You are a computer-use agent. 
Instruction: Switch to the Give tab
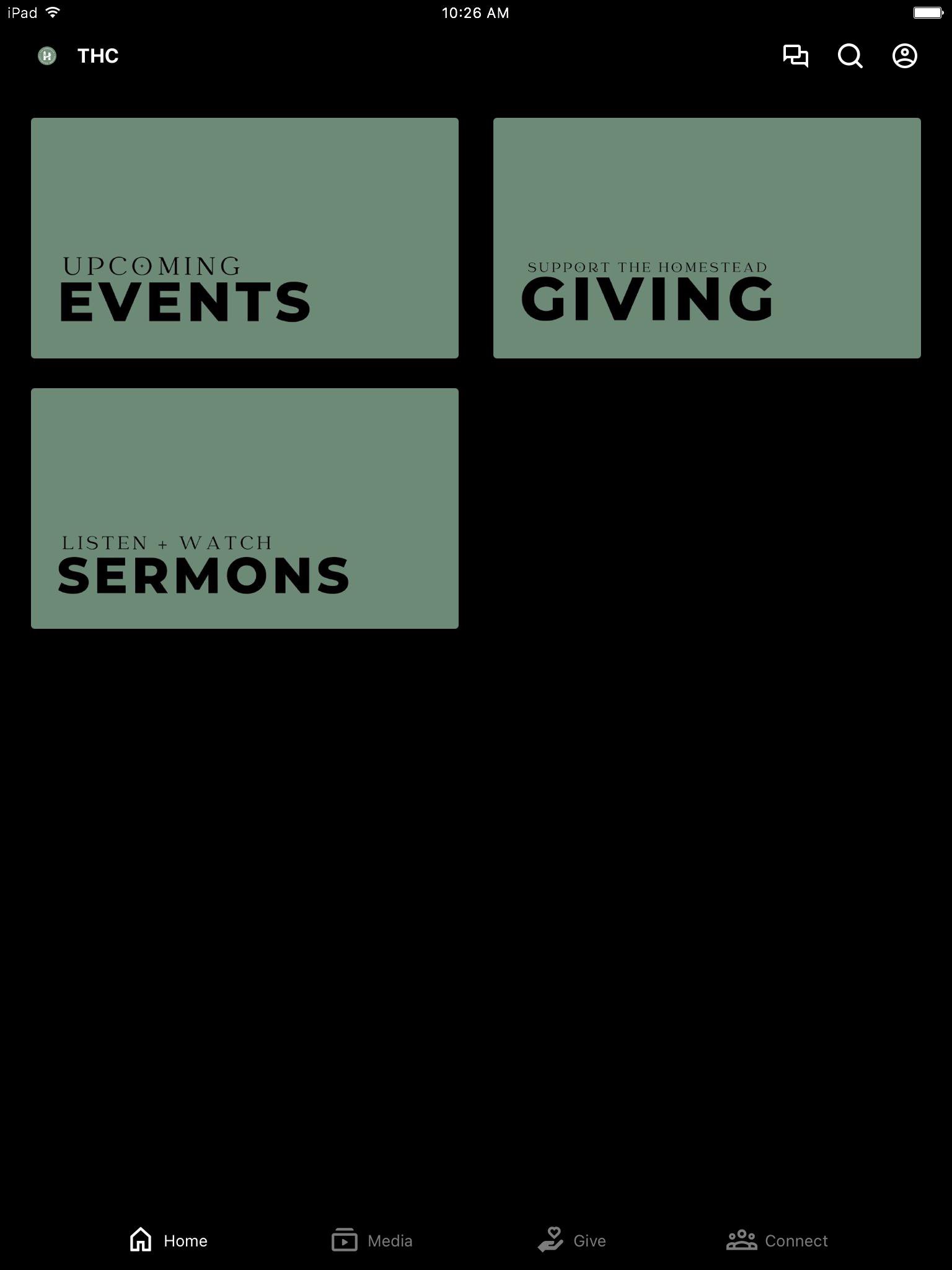coord(571,1240)
